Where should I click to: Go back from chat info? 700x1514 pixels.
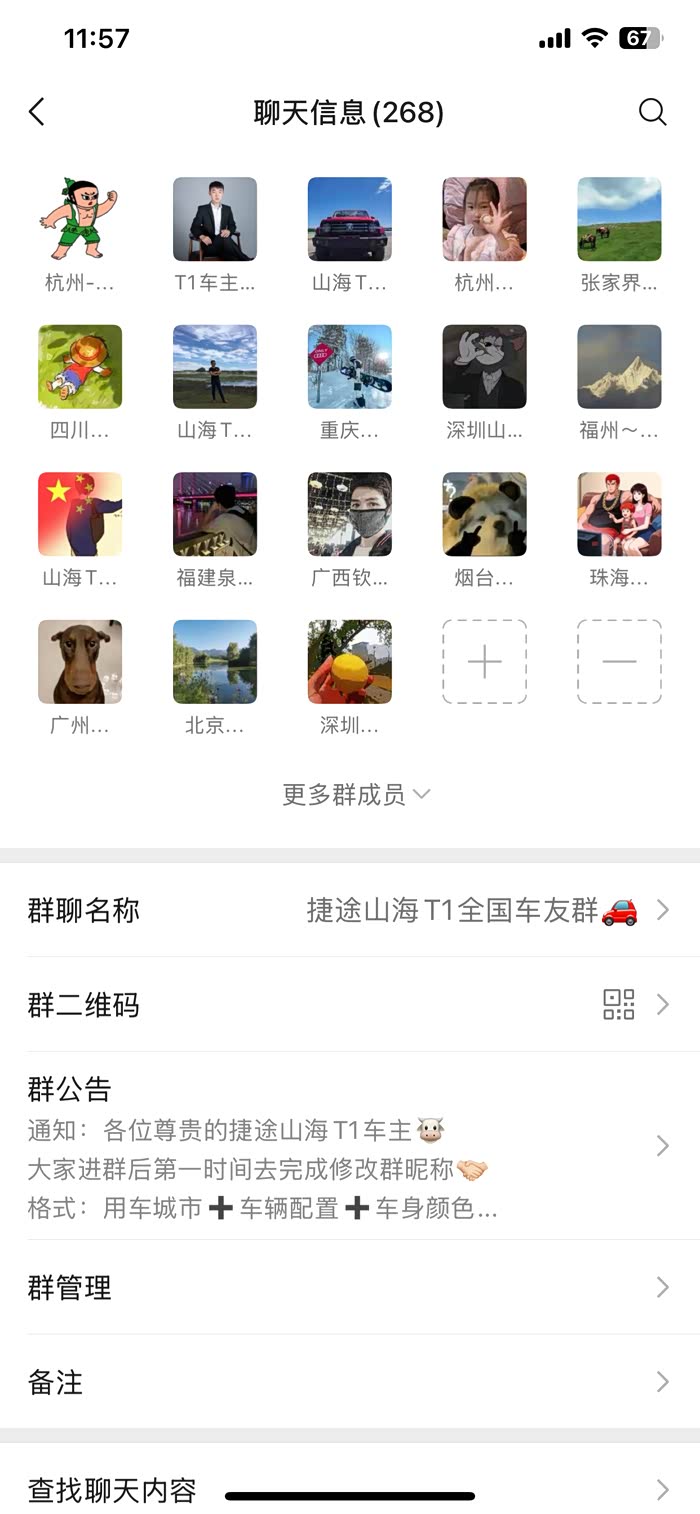tap(37, 112)
